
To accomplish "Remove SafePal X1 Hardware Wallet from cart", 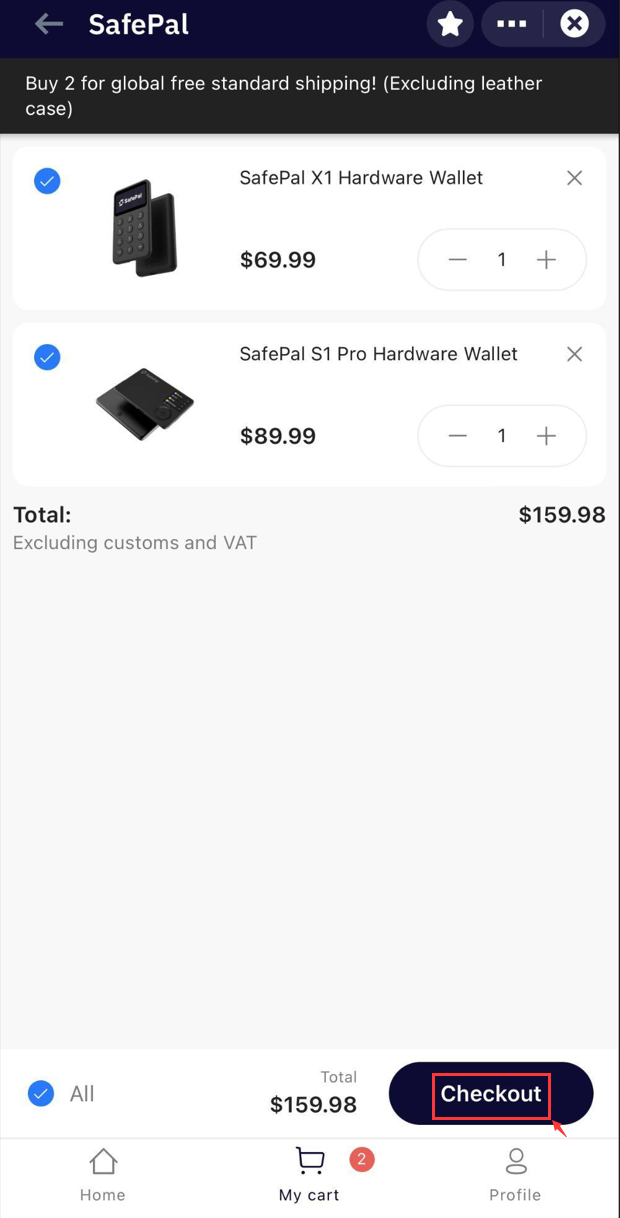I will (574, 178).
